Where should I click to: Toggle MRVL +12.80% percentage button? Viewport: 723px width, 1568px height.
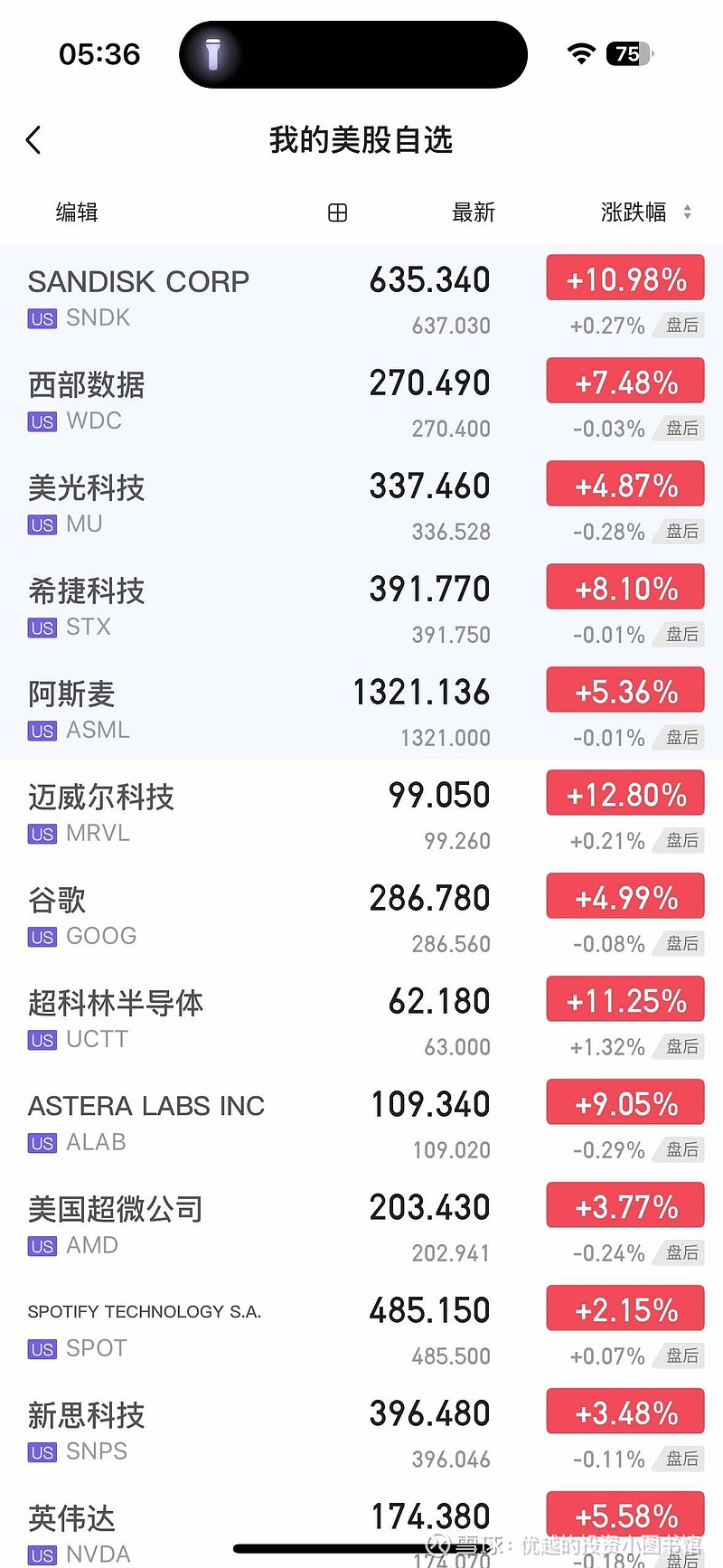(624, 792)
